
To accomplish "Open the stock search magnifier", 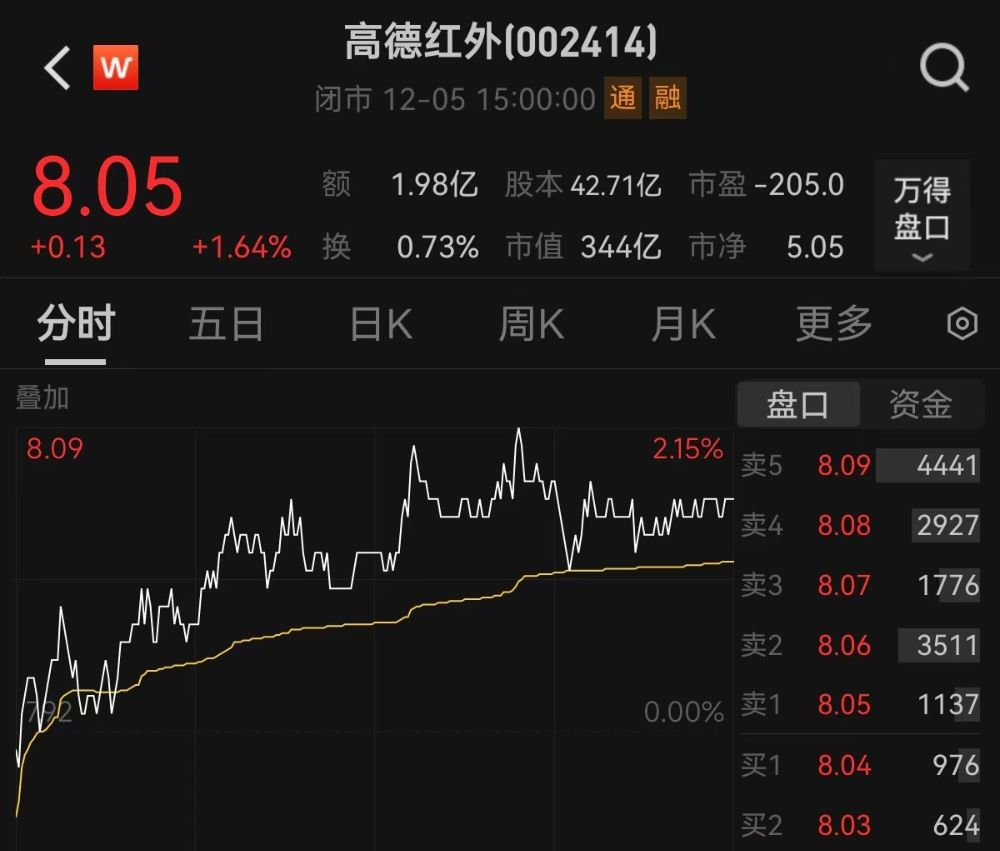I will coord(943,68).
